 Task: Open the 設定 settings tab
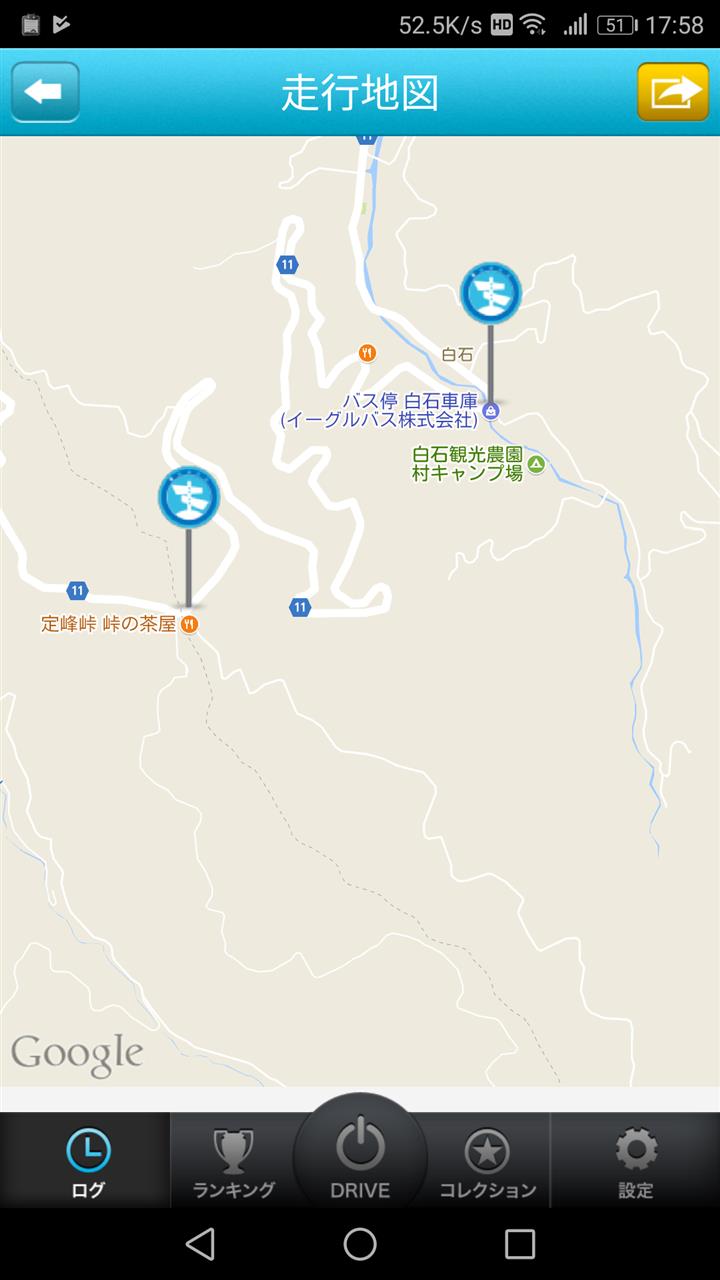tap(635, 1161)
